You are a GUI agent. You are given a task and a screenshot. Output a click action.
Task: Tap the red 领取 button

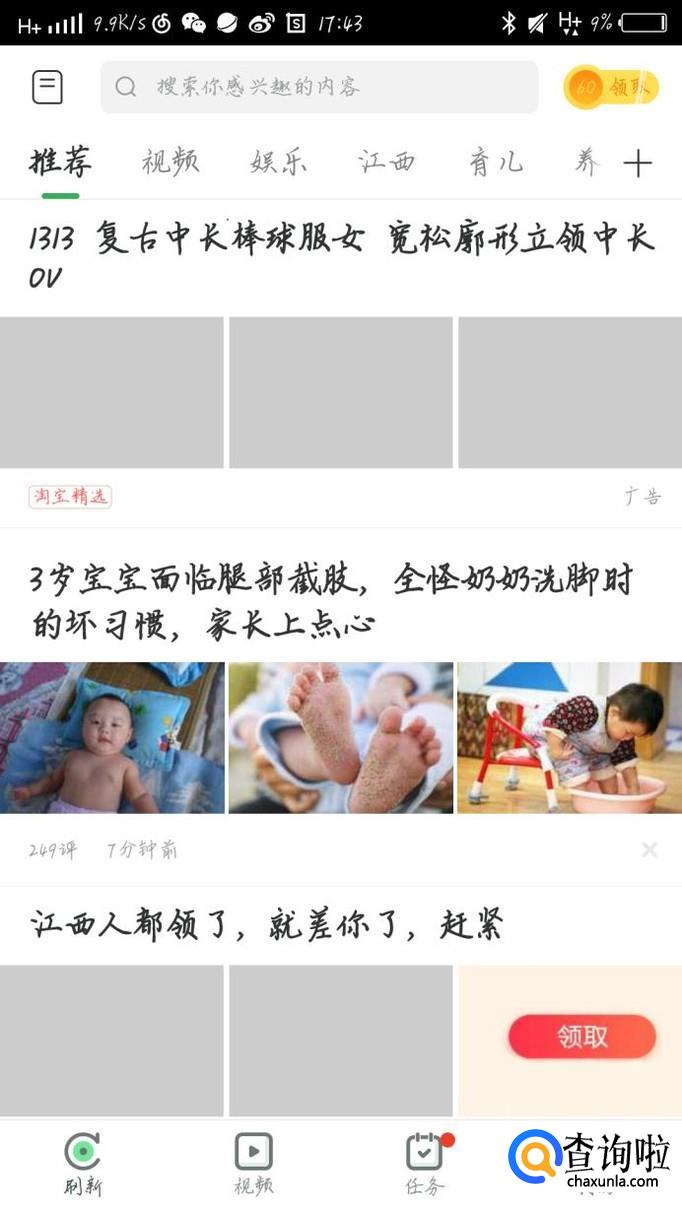tap(581, 1037)
